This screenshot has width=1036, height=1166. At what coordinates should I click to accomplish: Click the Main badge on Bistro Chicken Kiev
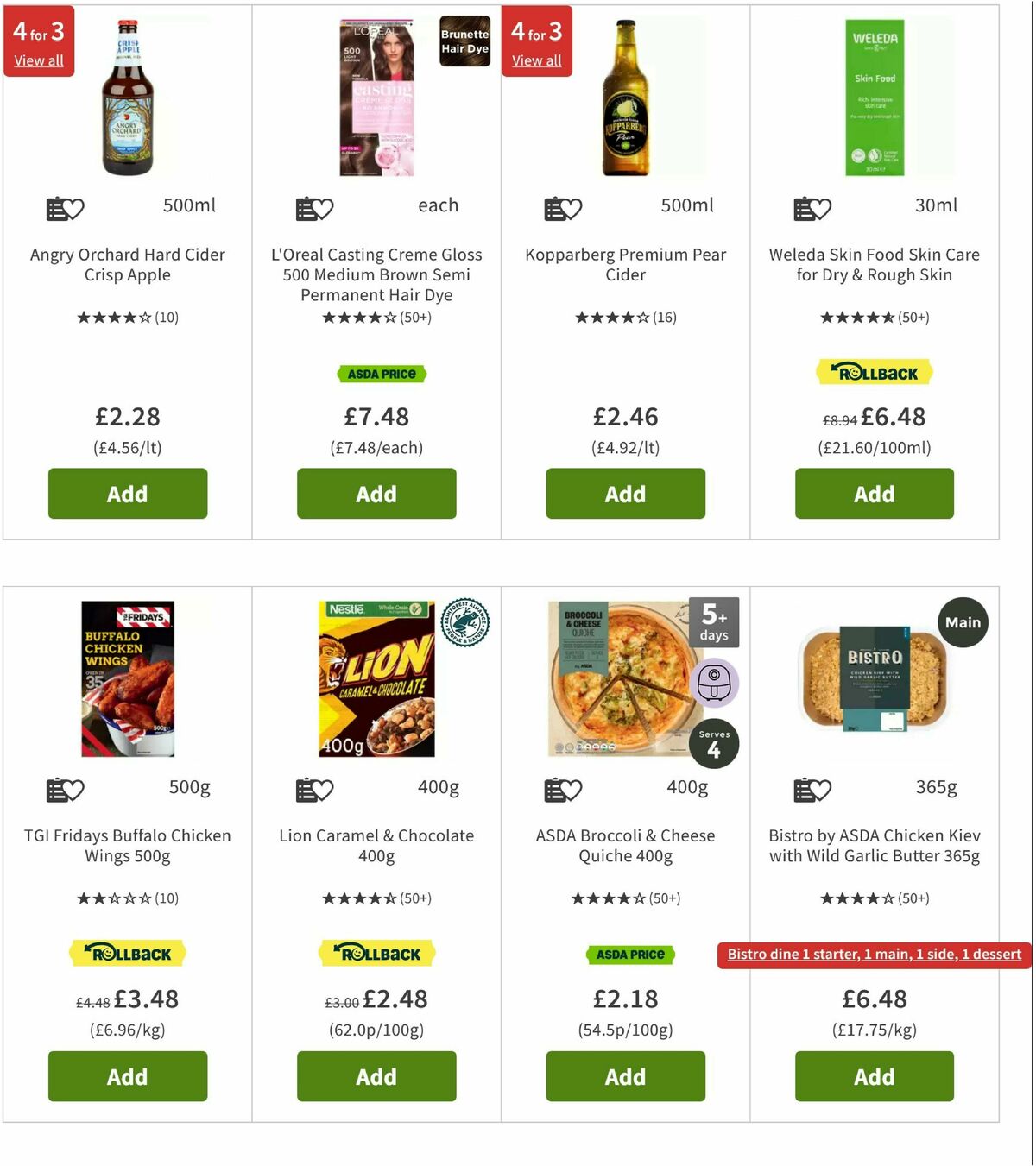click(x=963, y=621)
